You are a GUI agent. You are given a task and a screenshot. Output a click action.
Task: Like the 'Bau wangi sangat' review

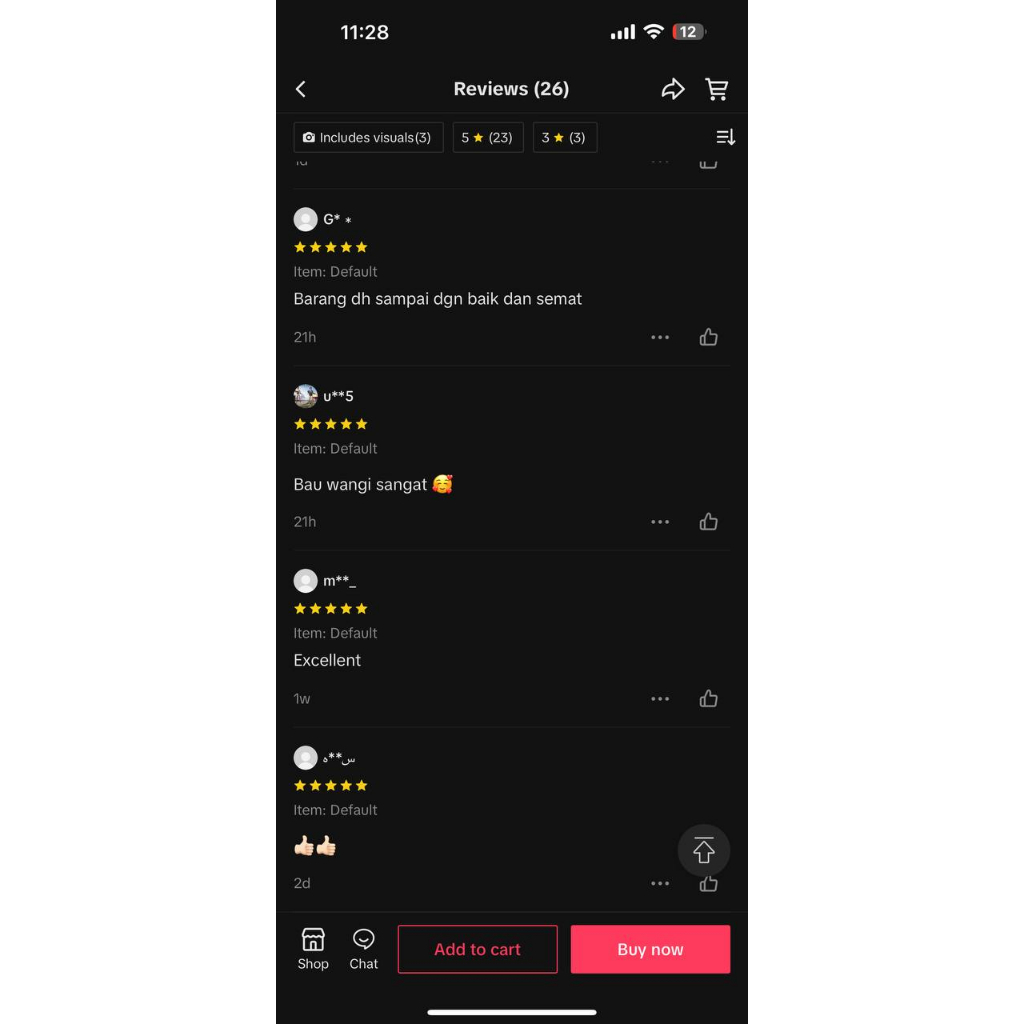pyautogui.click(x=709, y=522)
